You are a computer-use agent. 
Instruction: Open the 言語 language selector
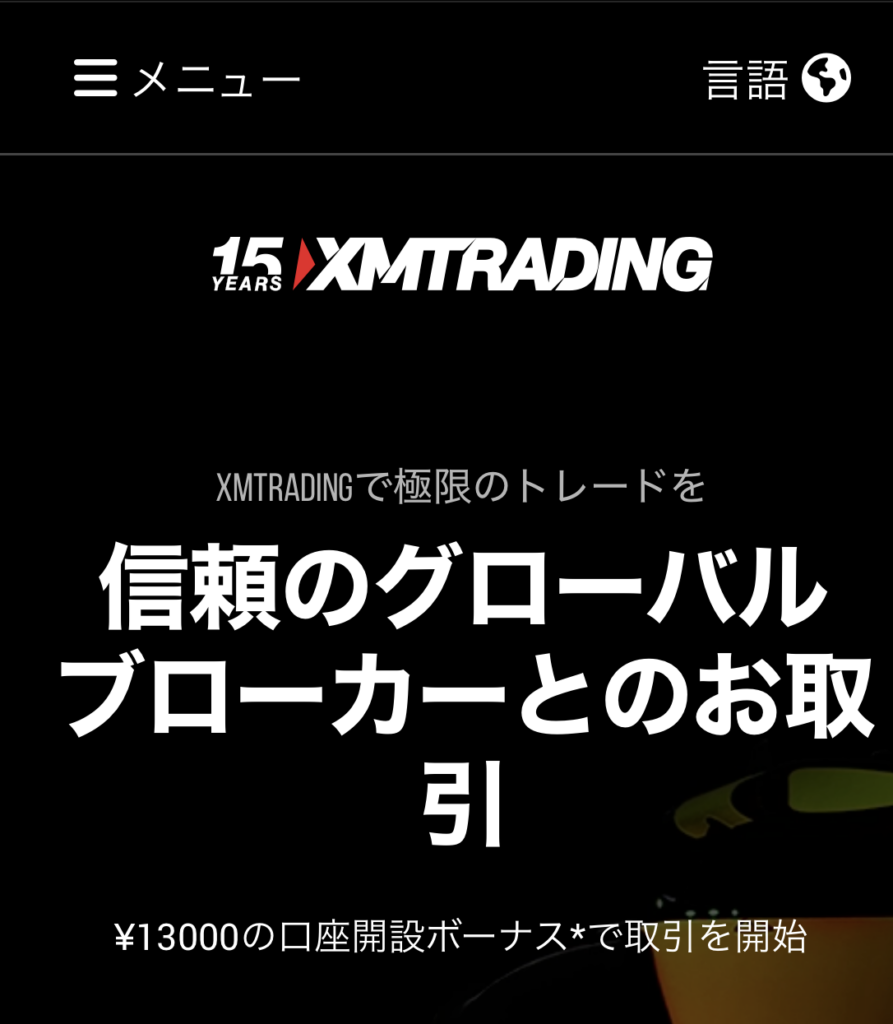pyautogui.click(x=777, y=79)
